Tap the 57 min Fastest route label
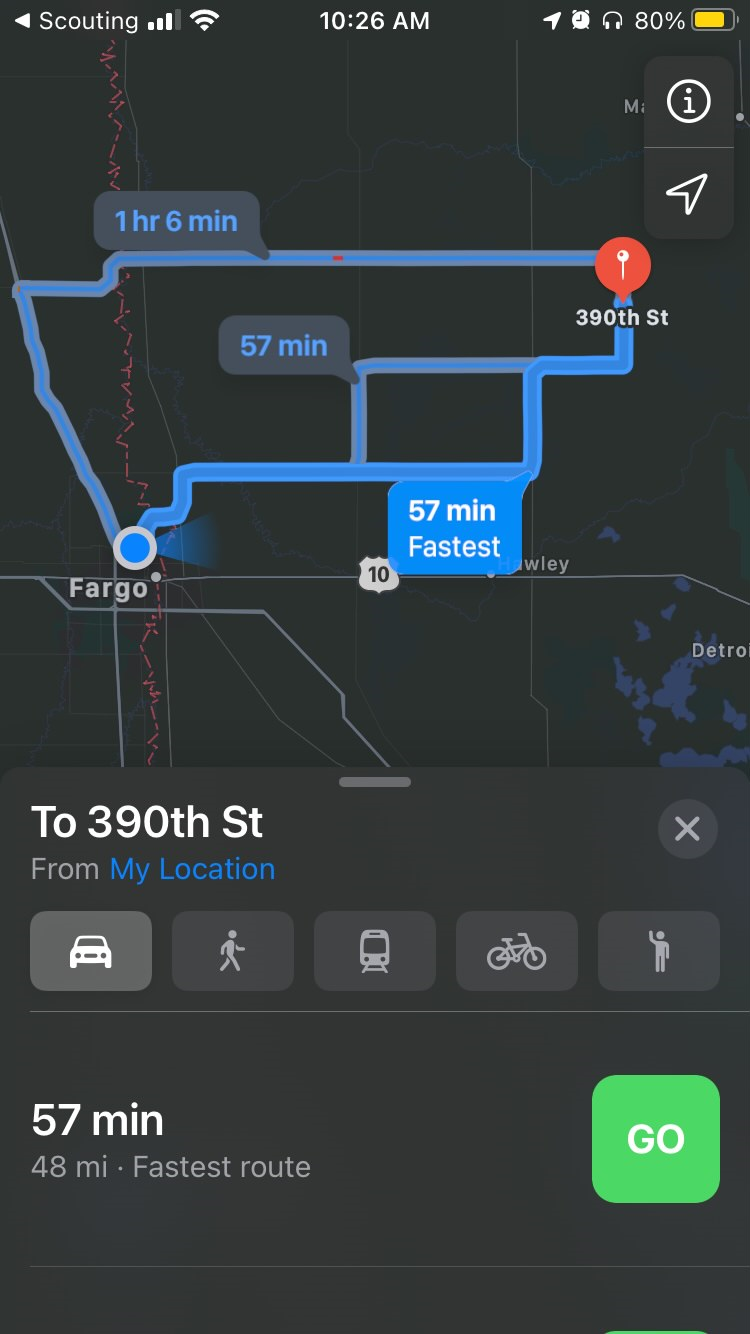The width and height of the screenshot is (750, 1334). coord(454,527)
